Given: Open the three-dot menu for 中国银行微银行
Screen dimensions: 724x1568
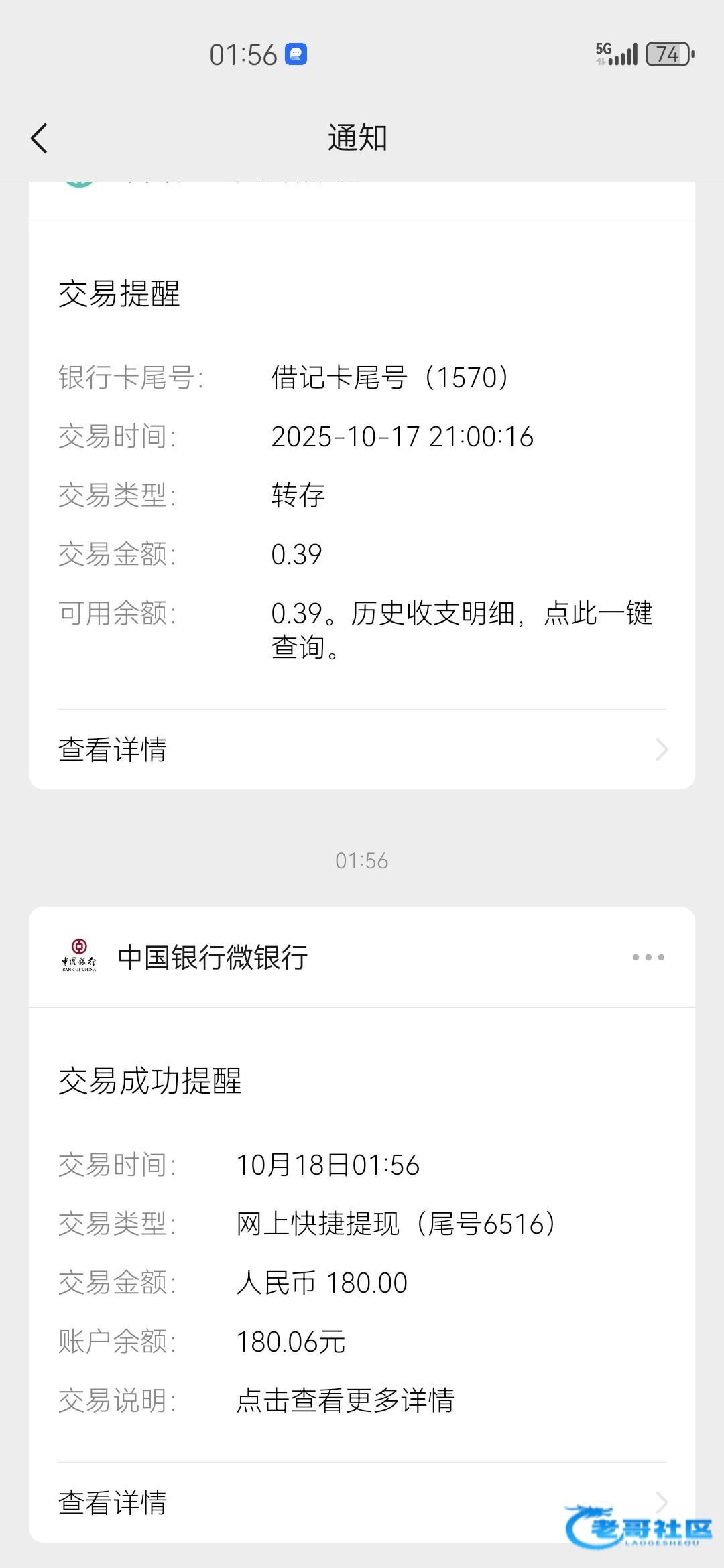Looking at the screenshot, I should tap(648, 957).
